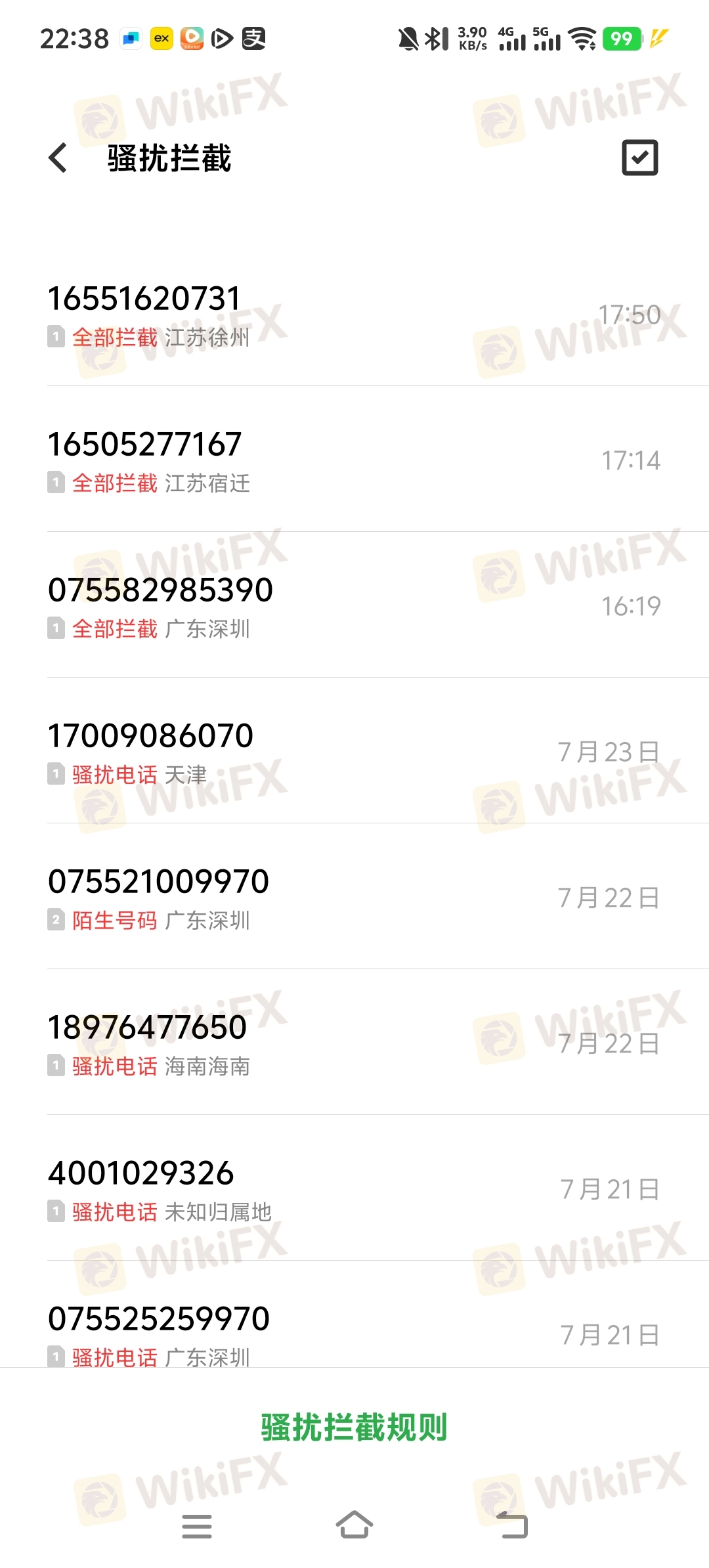Image resolution: width=709 pixels, height=1568 pixels.
Task: Open blocked record 16551620731
Action: (354, 313)
